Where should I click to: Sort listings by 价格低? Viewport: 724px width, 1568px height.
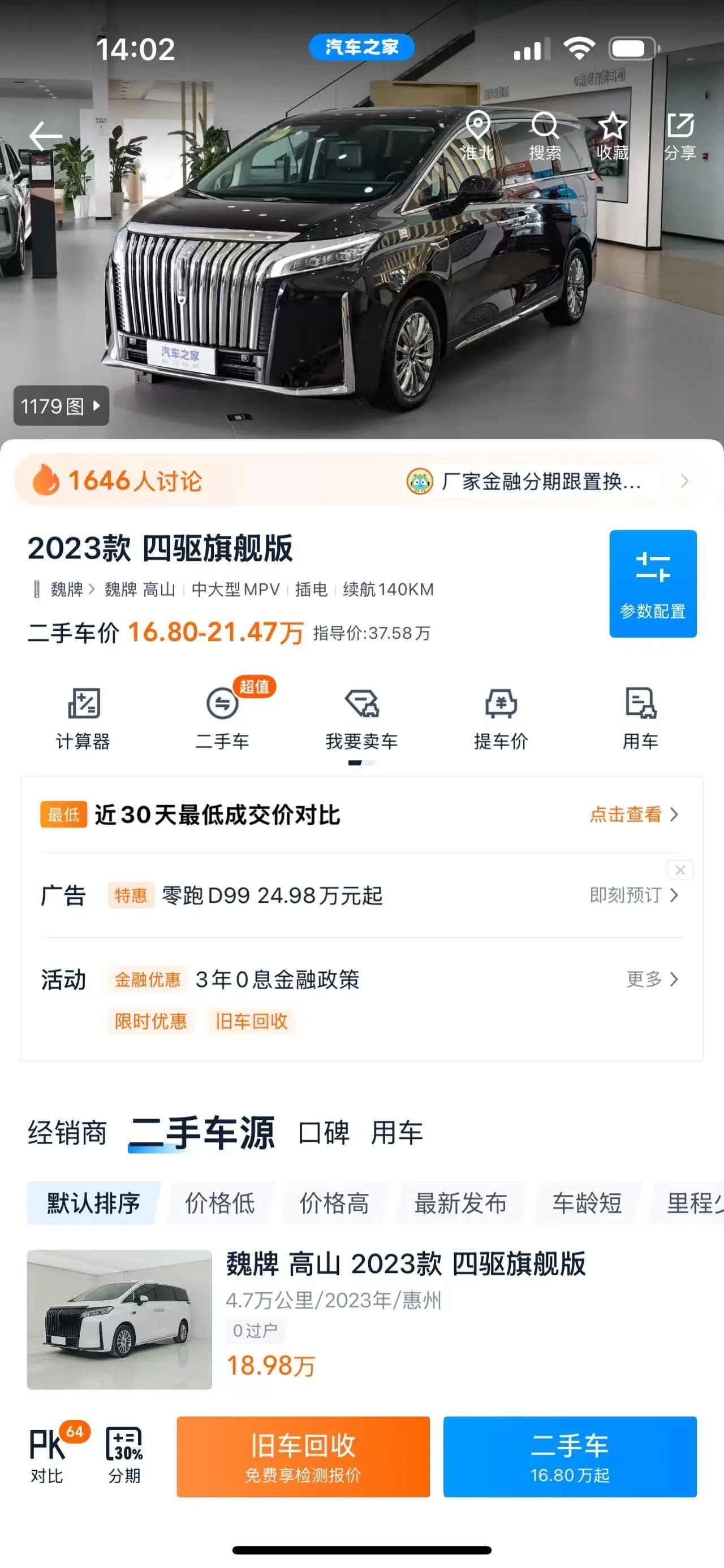tap(220, 1203)
